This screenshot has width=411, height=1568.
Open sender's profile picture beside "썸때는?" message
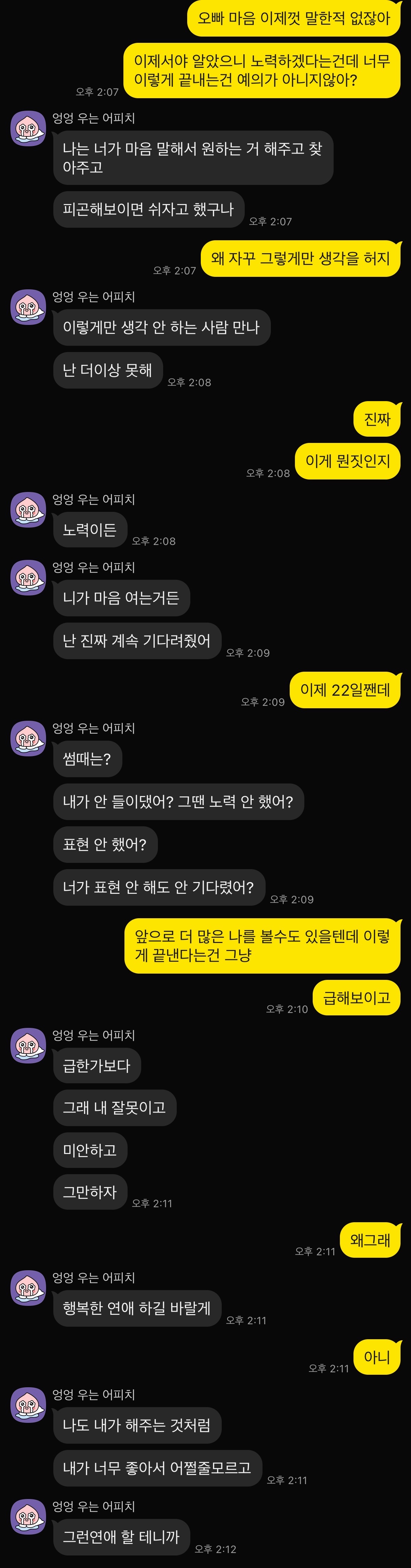28,738
